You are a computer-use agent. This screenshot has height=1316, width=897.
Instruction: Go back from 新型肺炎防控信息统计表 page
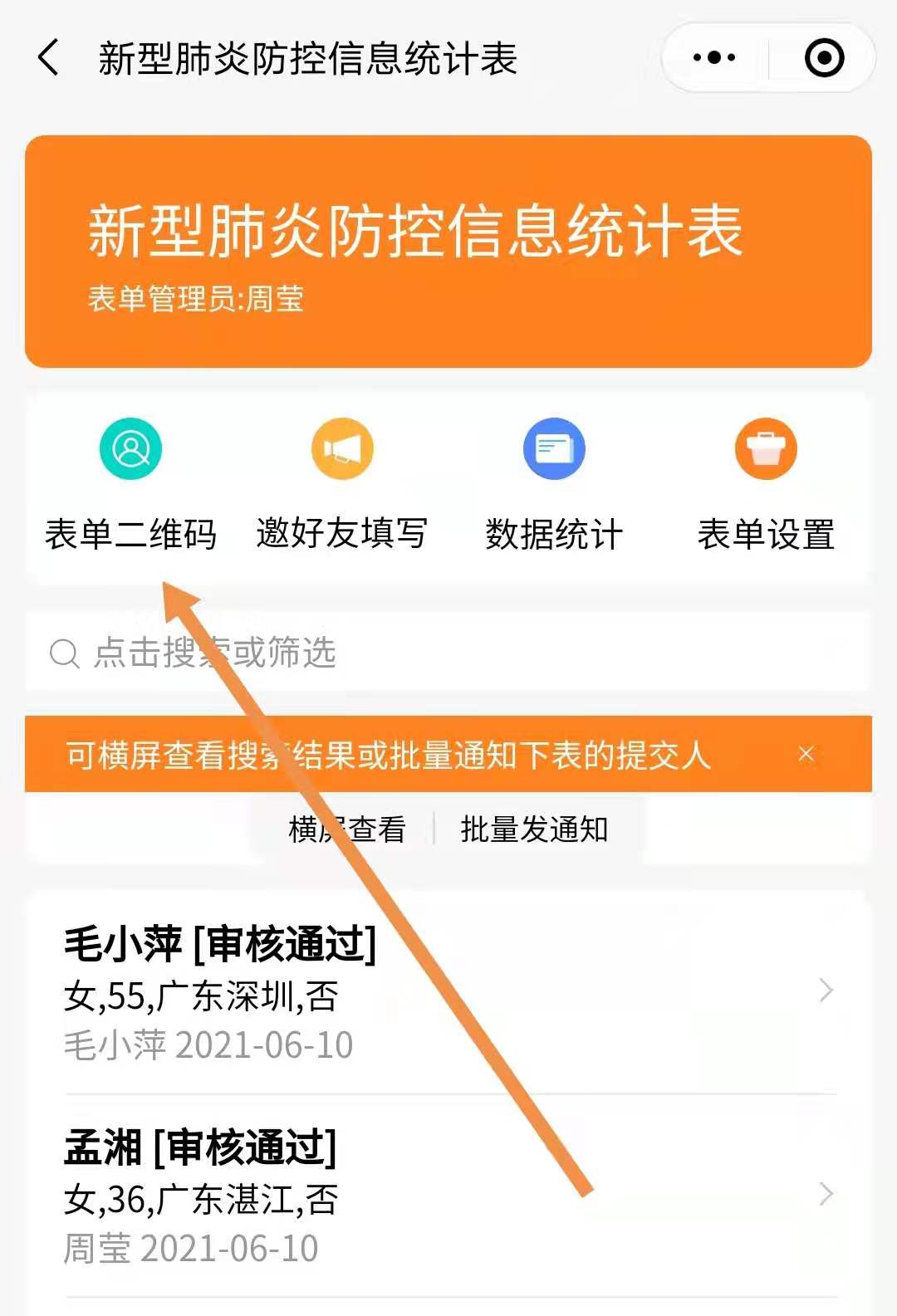coord(48,58)
